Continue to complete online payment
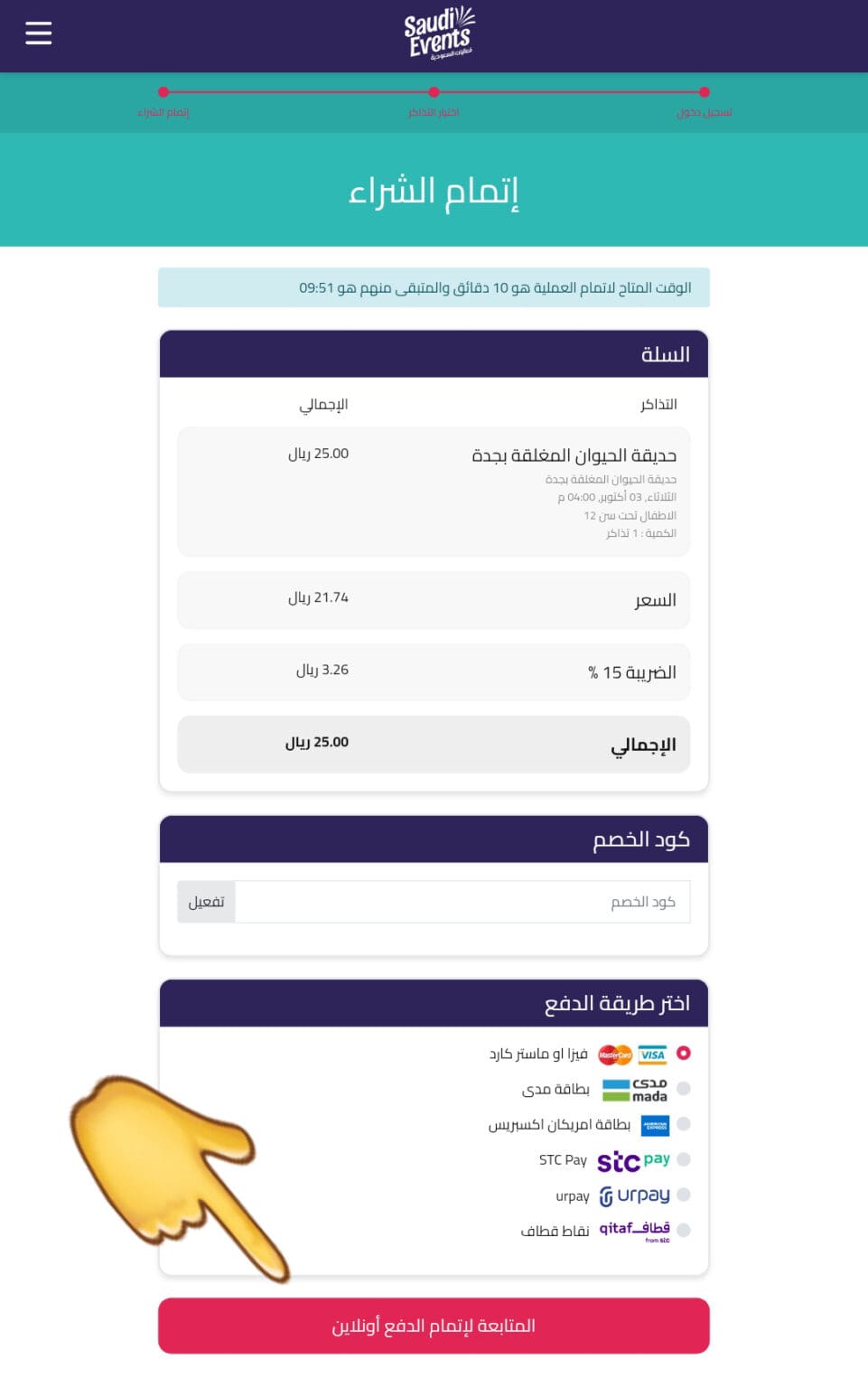This screenshot has height=1388, width=868. (434, 1326)
